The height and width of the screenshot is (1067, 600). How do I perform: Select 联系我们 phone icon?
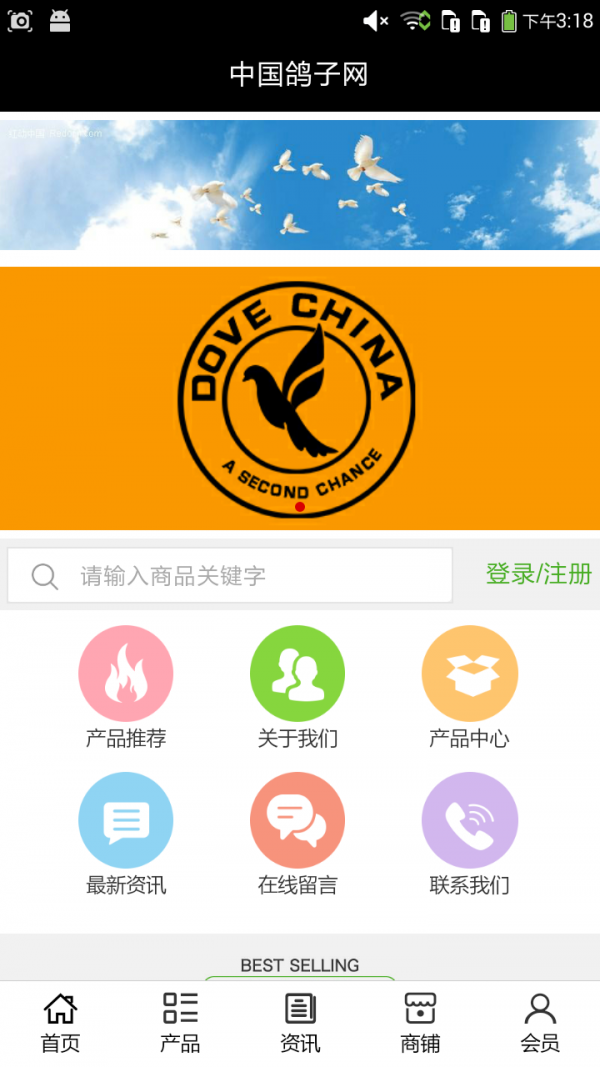point(469,820)
